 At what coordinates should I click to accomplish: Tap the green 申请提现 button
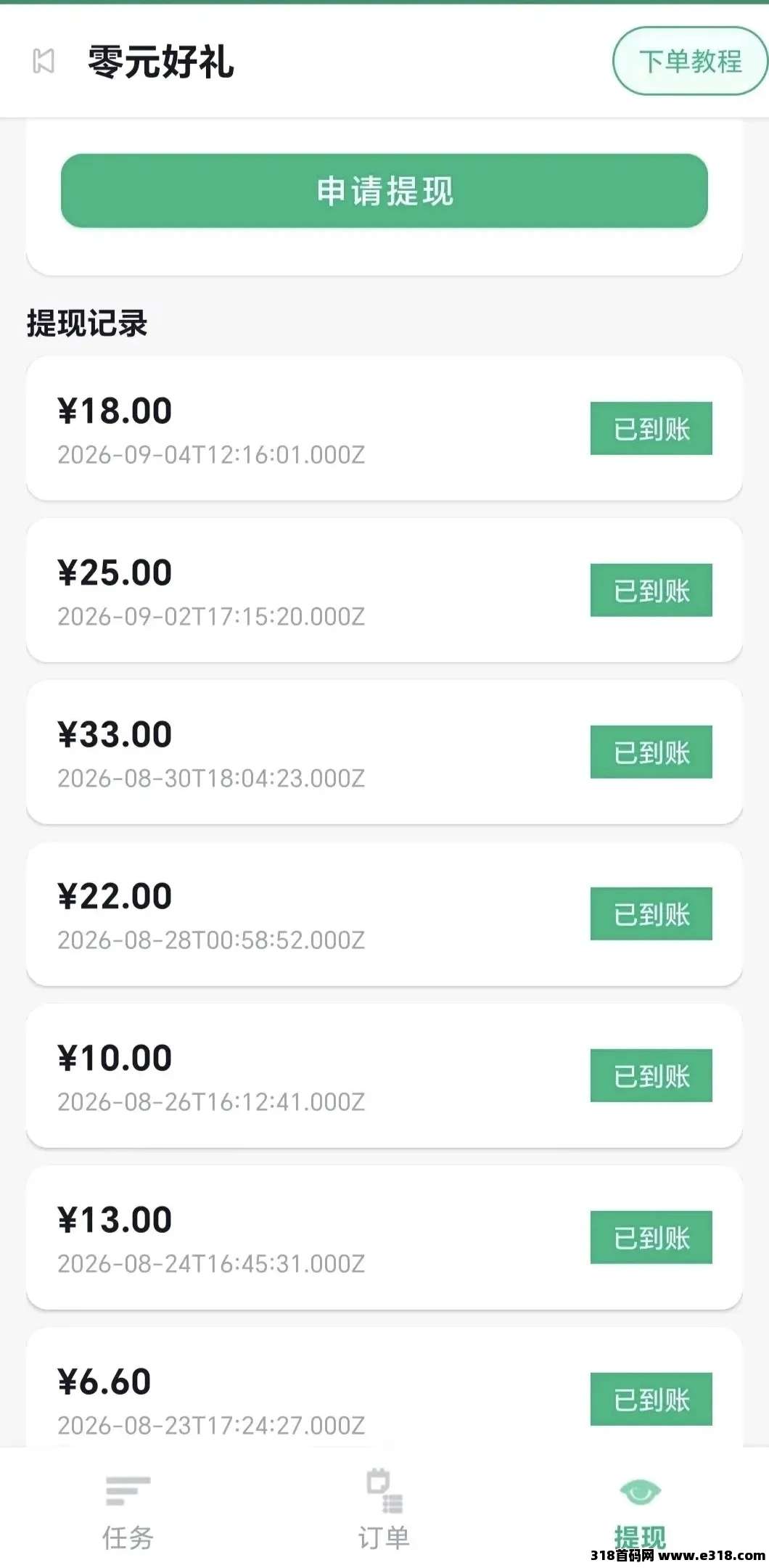coord(384,191)
